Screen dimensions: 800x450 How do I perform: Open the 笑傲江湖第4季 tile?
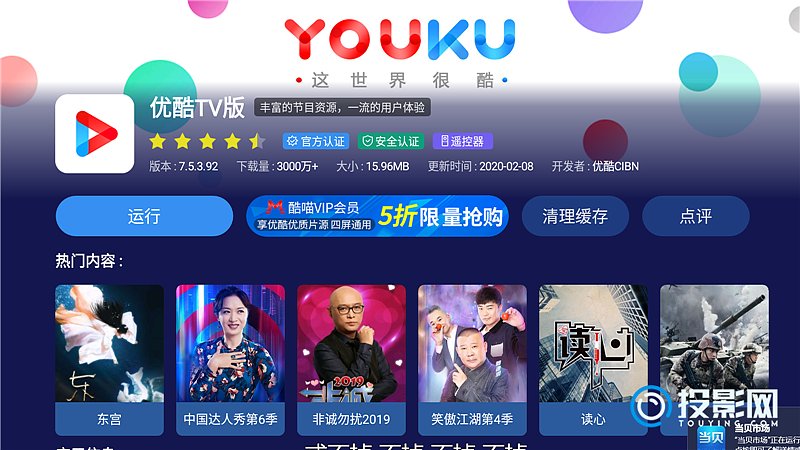472,358
